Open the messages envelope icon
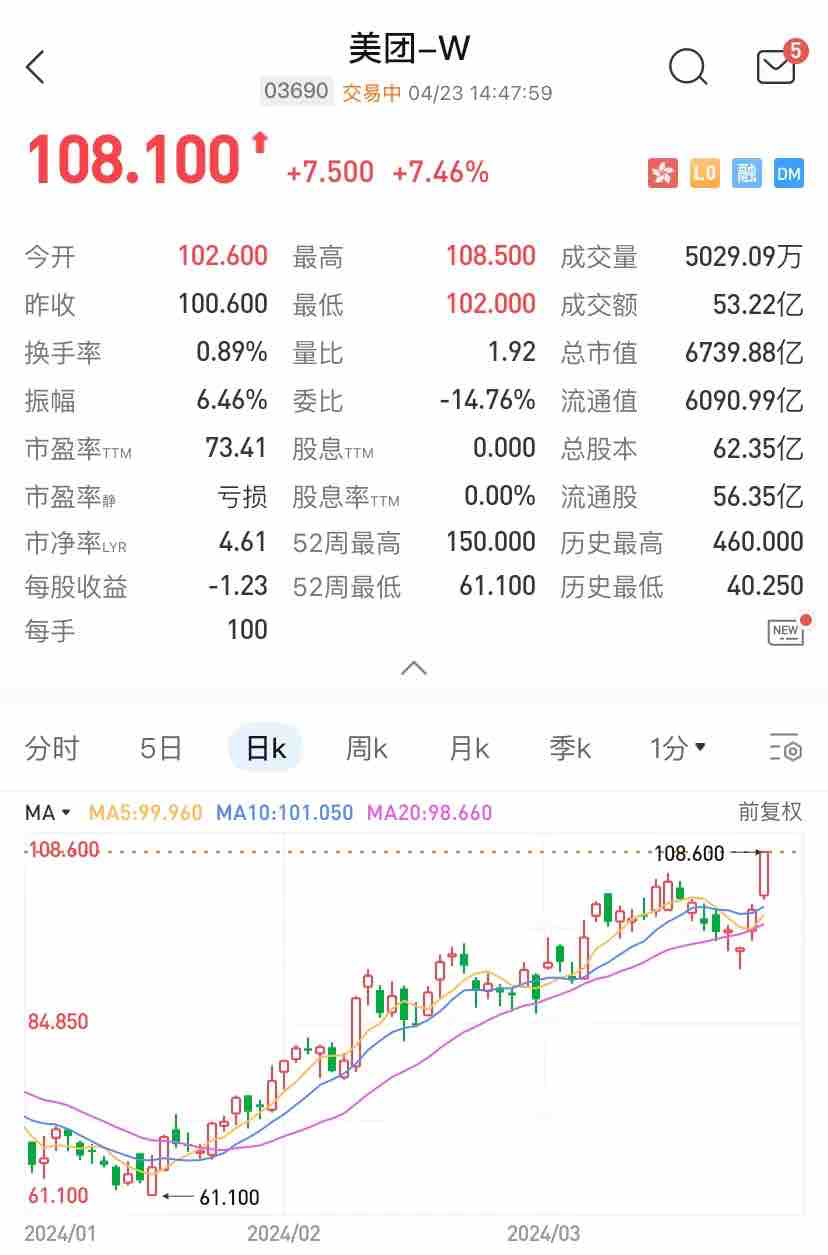This screenshot has height=1255, width=828. pos(776,67)
